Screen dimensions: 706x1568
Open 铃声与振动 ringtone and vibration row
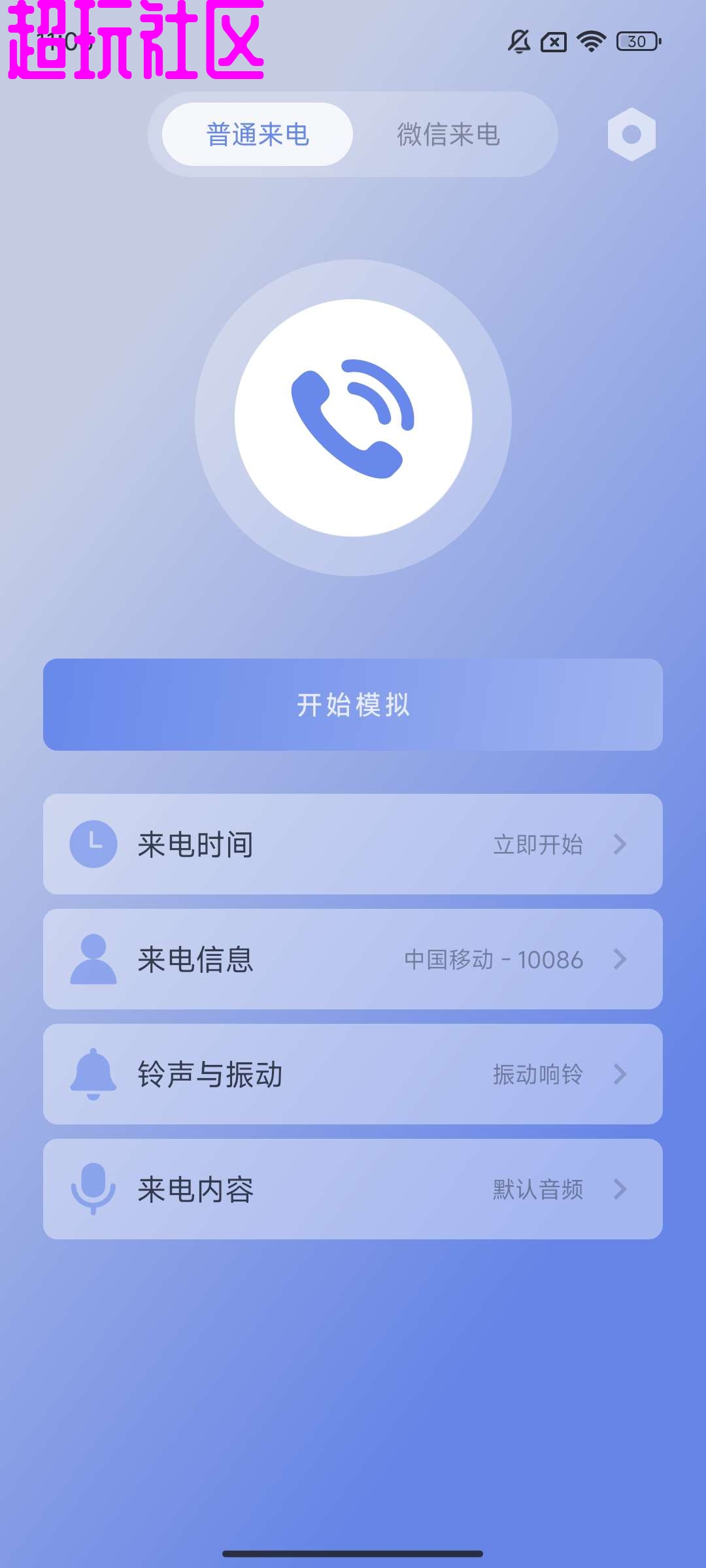click(353, 1074)
